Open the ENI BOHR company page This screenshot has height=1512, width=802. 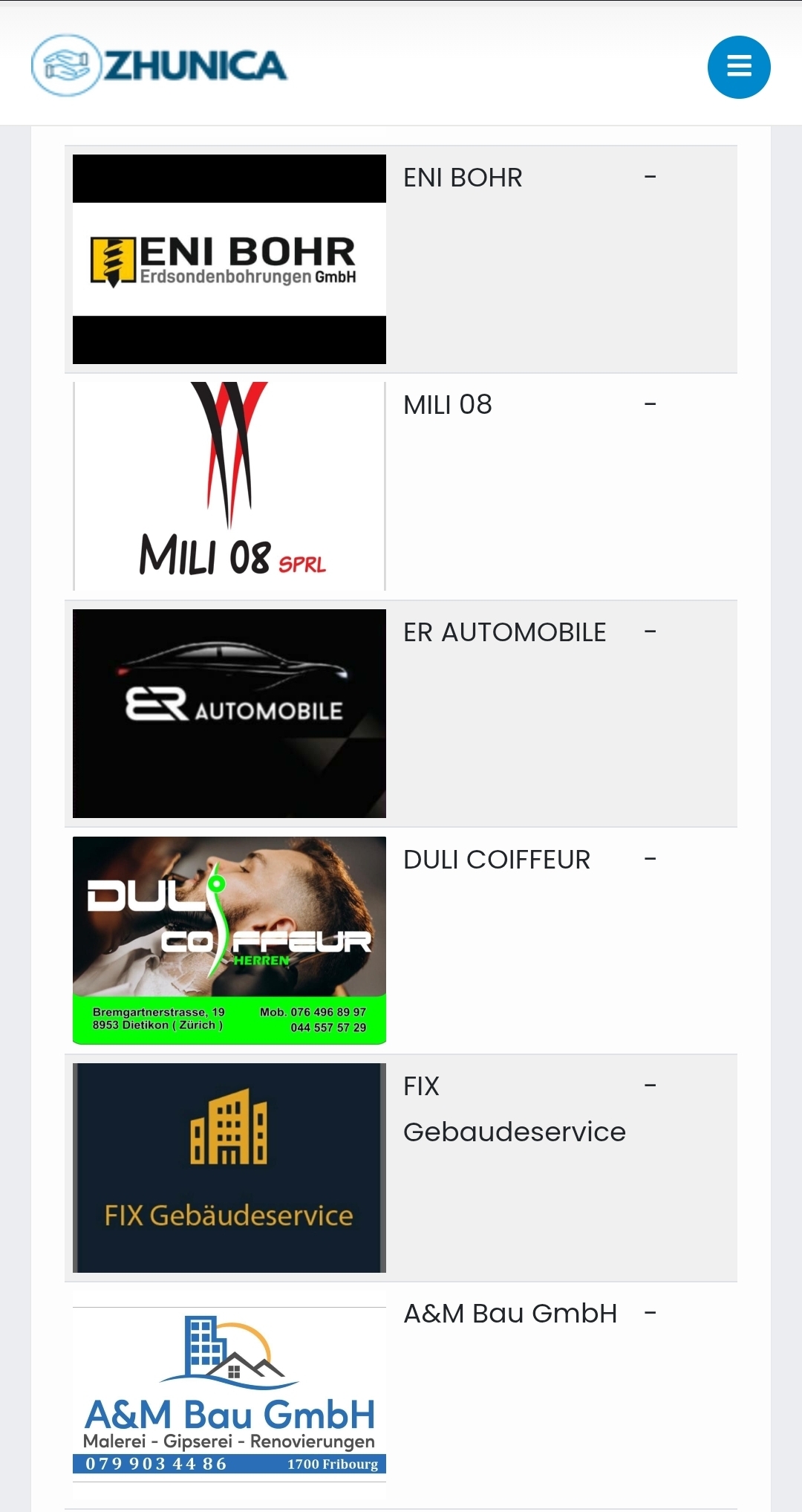pos(463,177)
